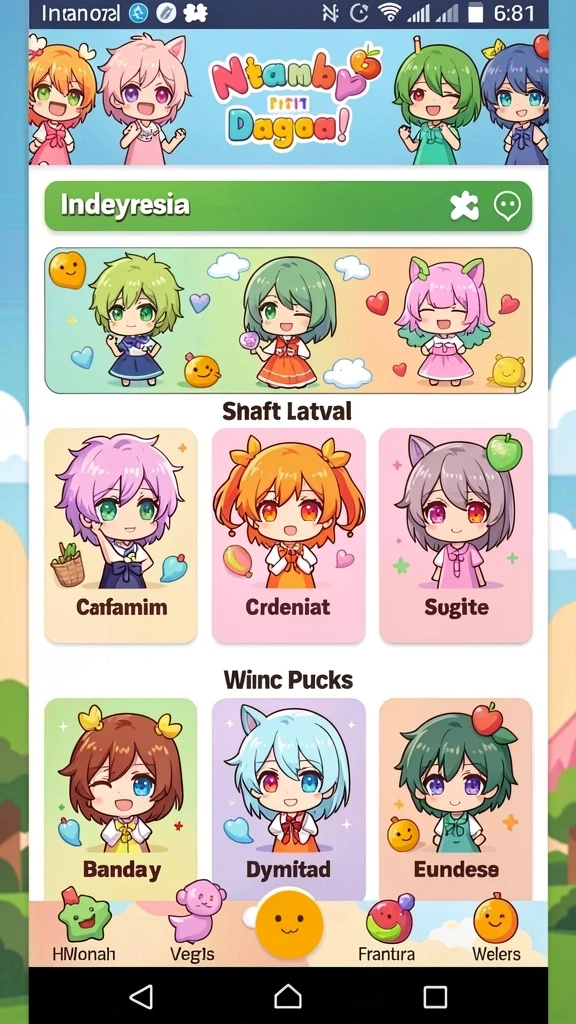Open the featured banner with three characters

(x=288, y=321)
